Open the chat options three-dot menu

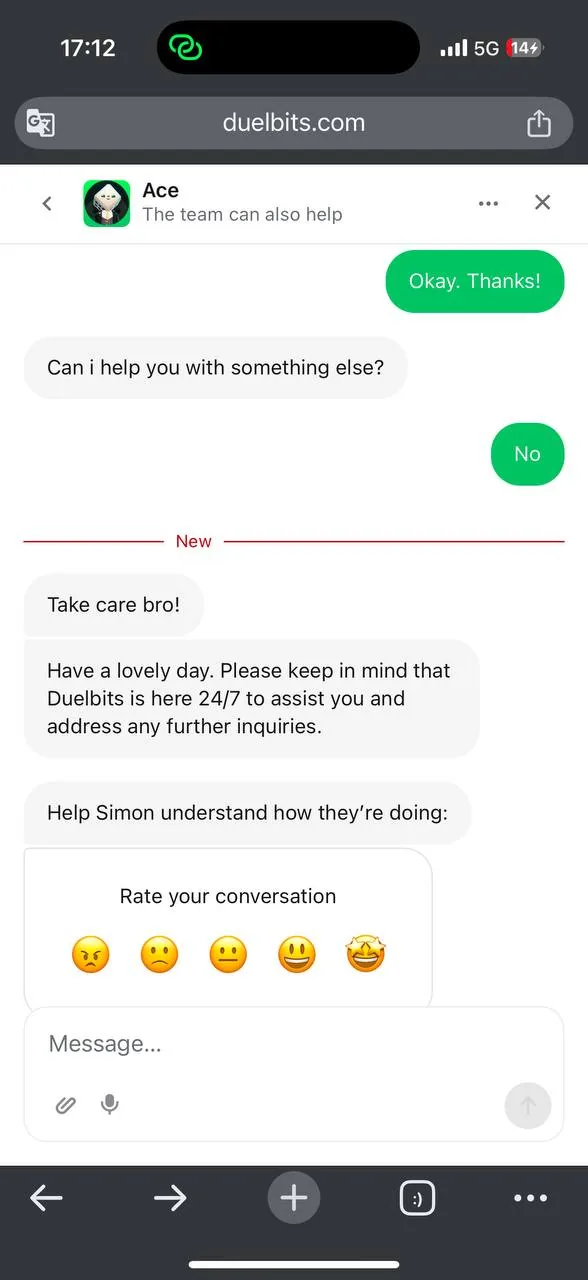point(488,203)
